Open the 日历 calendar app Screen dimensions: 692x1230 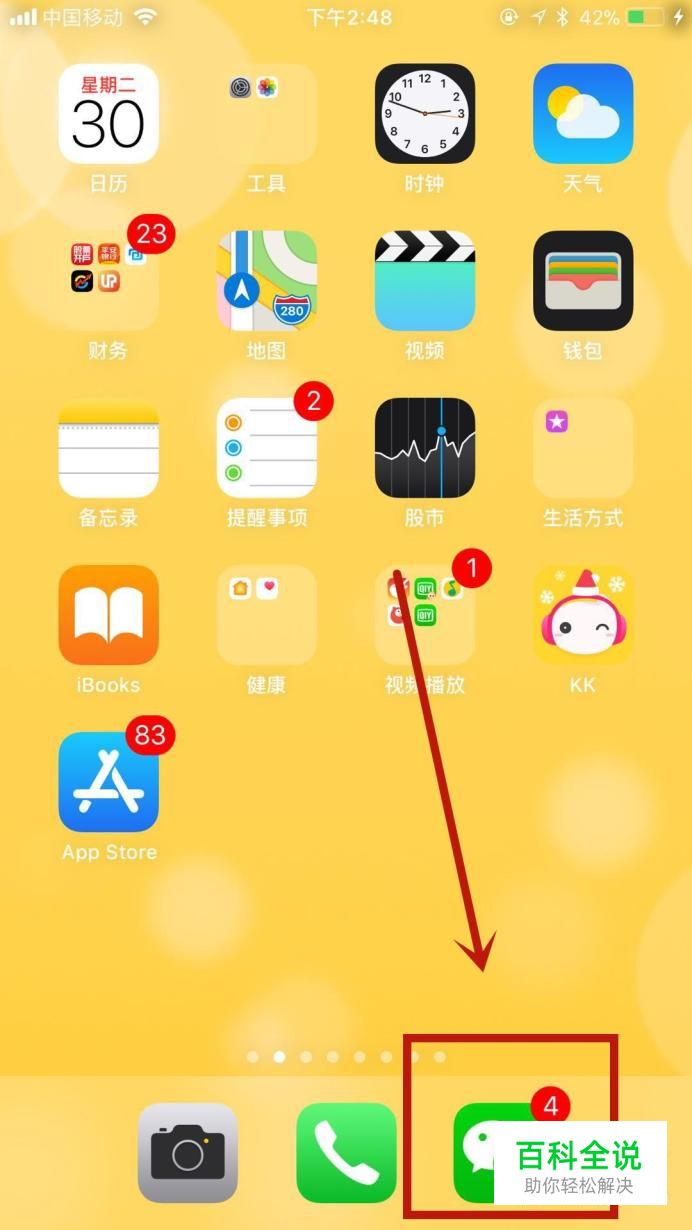click(x=108, y=114)
